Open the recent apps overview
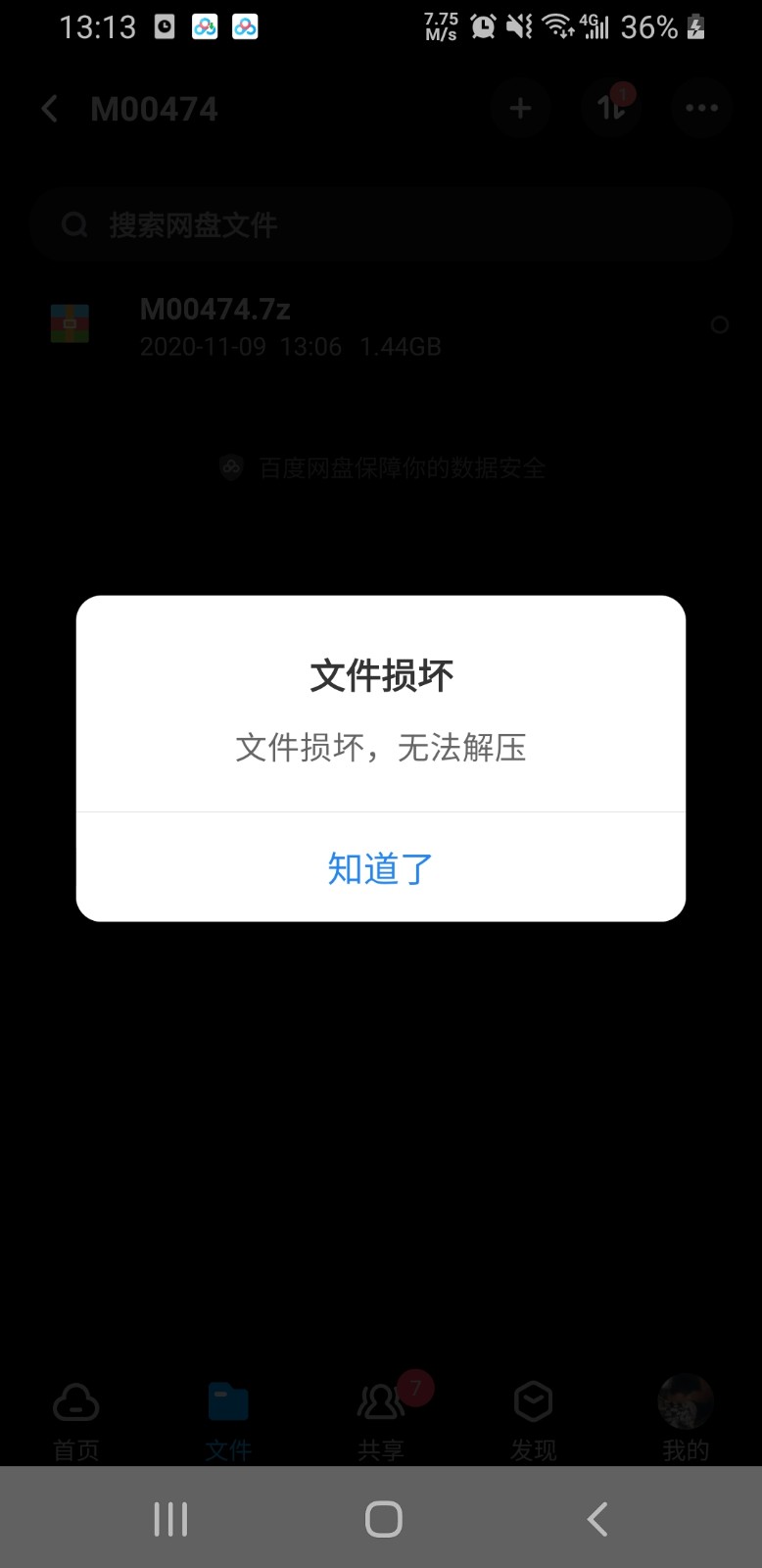Viewport: 762px width, 1568px height. (170, 1519)
